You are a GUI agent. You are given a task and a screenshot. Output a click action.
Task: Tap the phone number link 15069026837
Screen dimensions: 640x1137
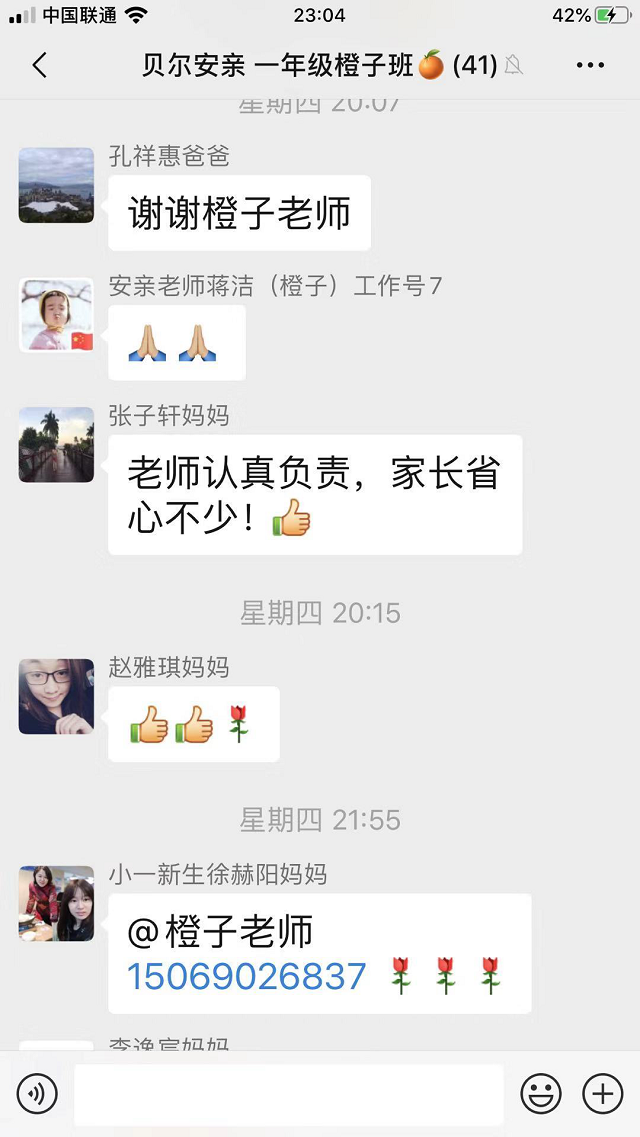[247, 975]
